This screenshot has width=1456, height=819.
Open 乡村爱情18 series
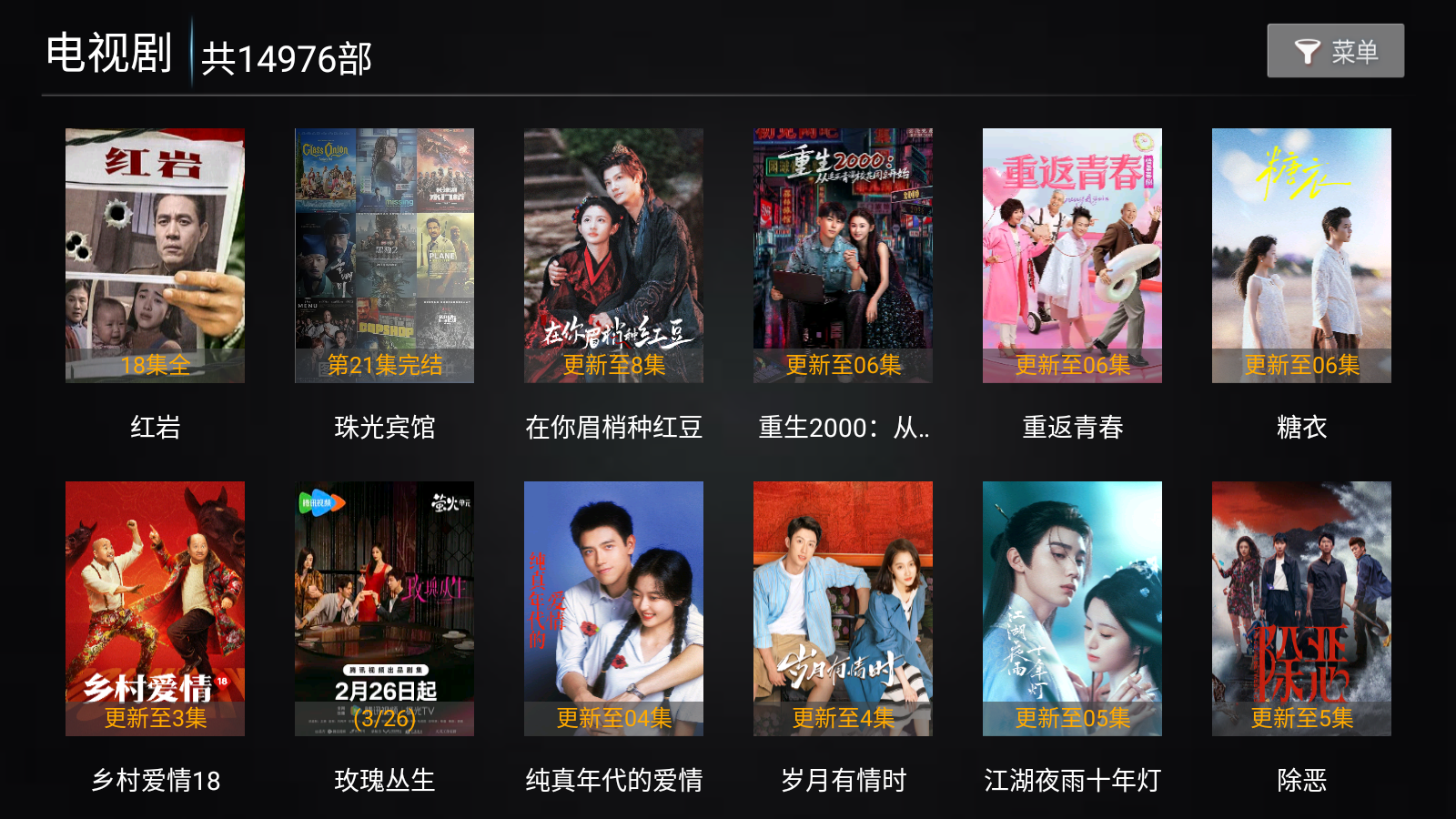tap(155, 609)
